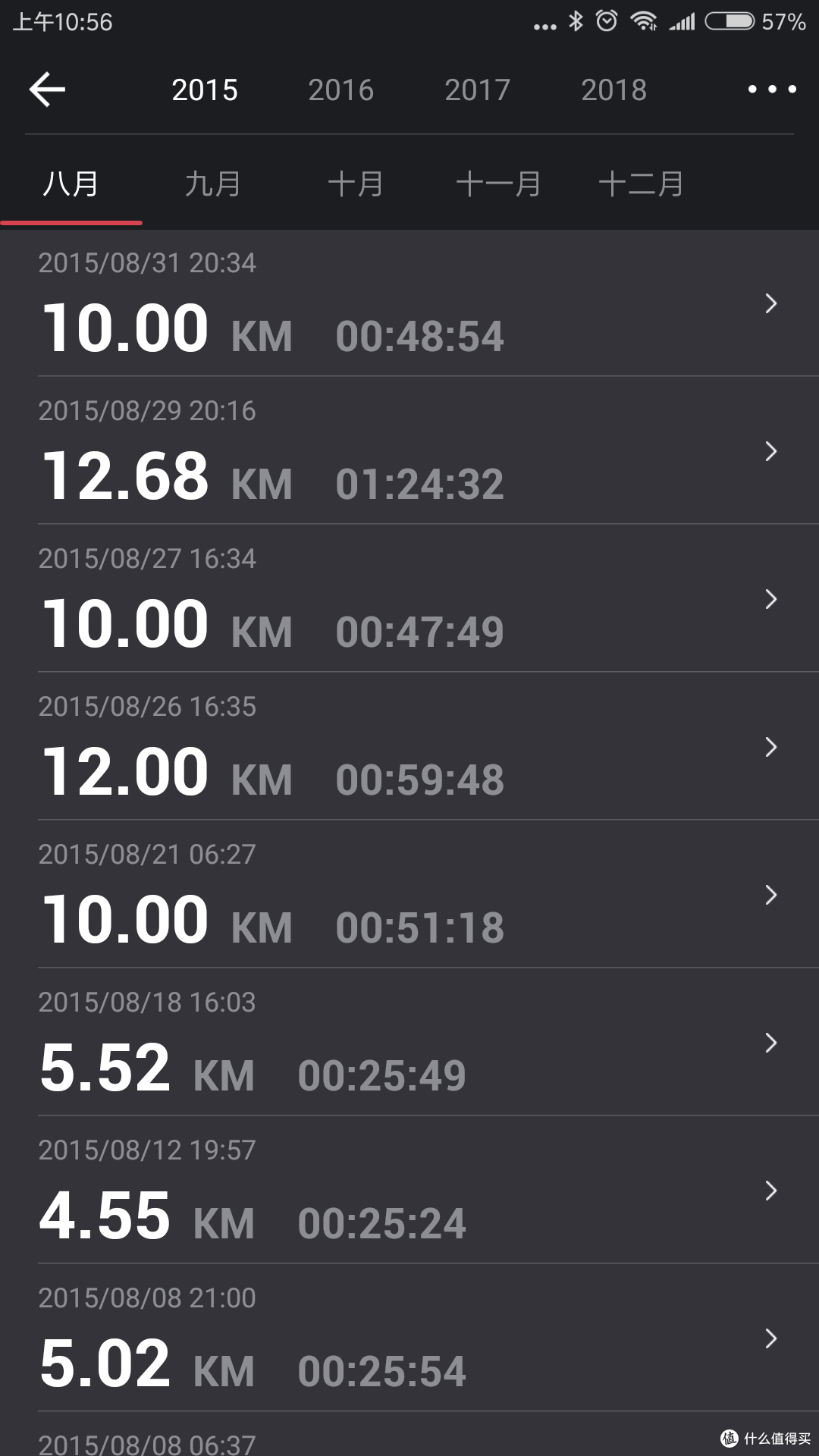Open the 2015/08/27 16:34 run details

tap(409, 598)
